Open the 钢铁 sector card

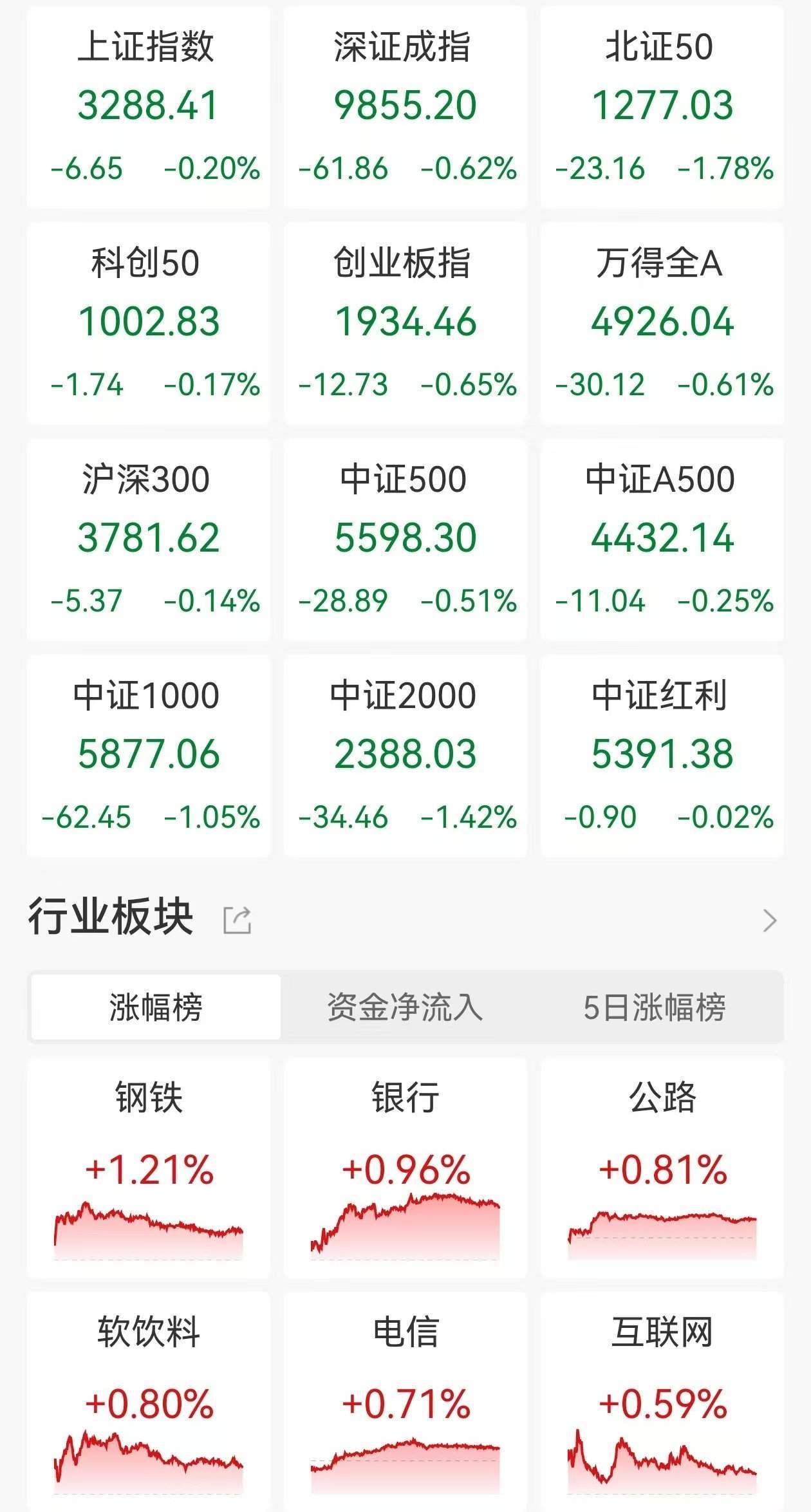[x=149, y=1168]
